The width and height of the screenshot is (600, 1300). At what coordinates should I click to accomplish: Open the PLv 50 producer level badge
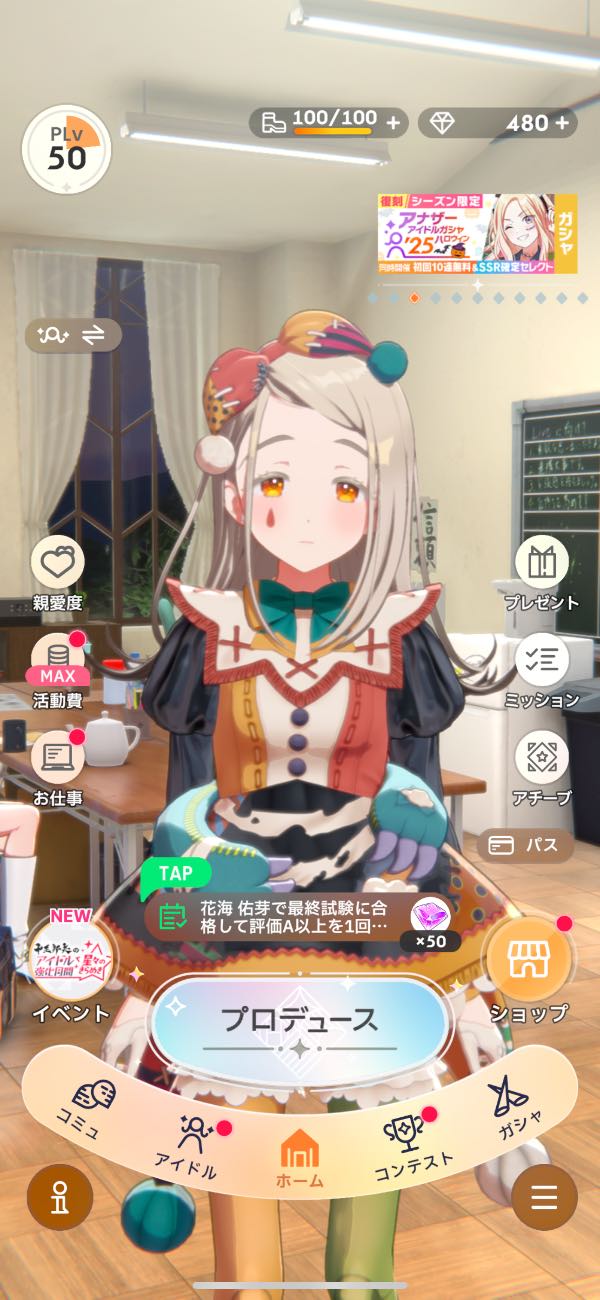[66, 150]
